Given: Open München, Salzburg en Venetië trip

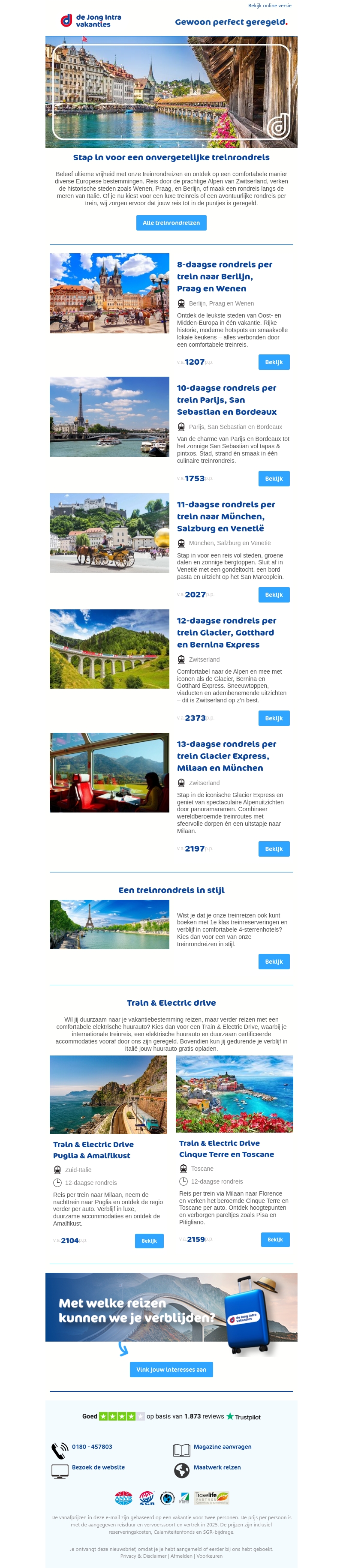Looking at the screenshot, I should pos(274,595).
